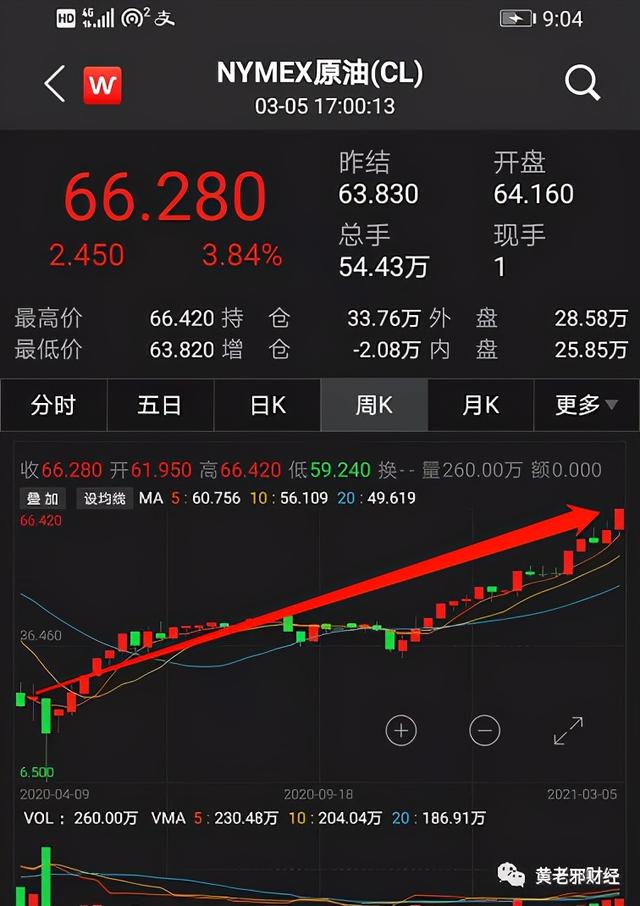Switch to the 分时 chart tab
Image resolution: width=640 pixels, height=906 pixels.
[53, 405]
